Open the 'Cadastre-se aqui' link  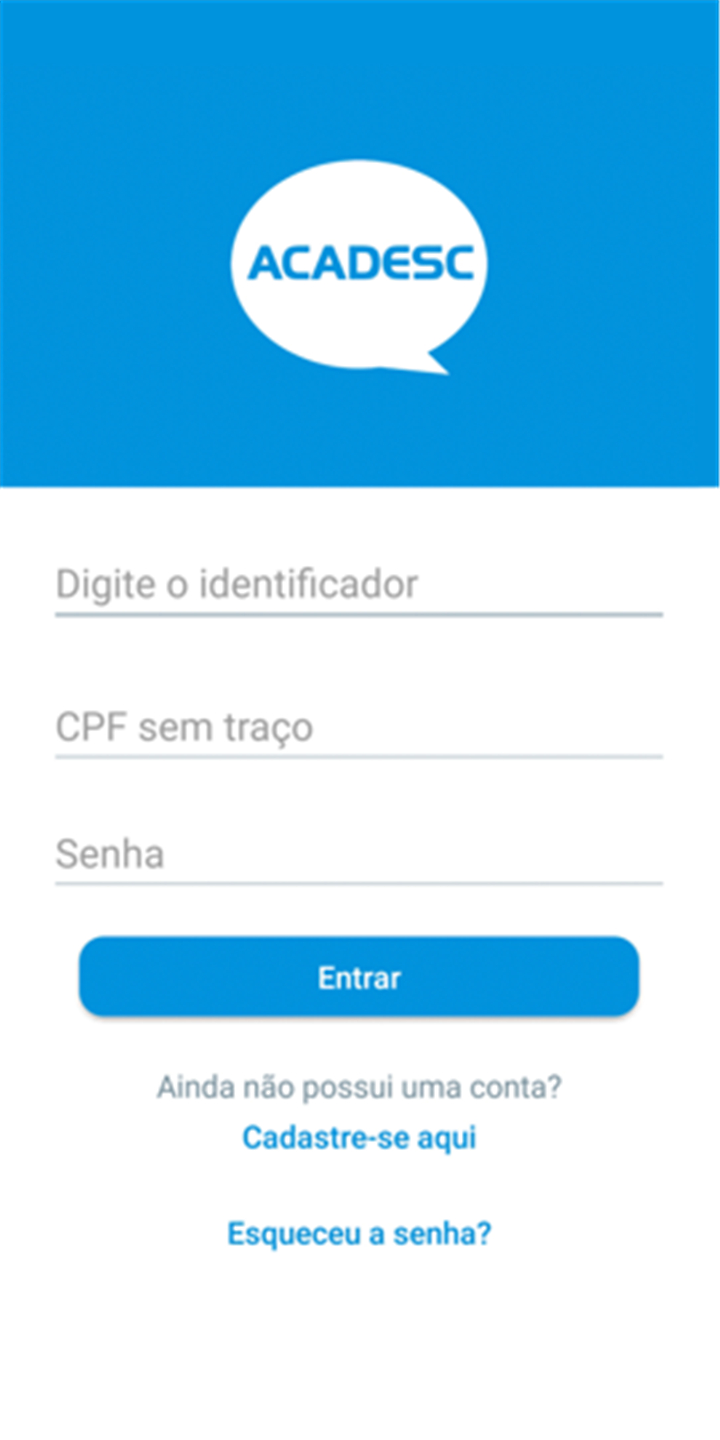359,1138
